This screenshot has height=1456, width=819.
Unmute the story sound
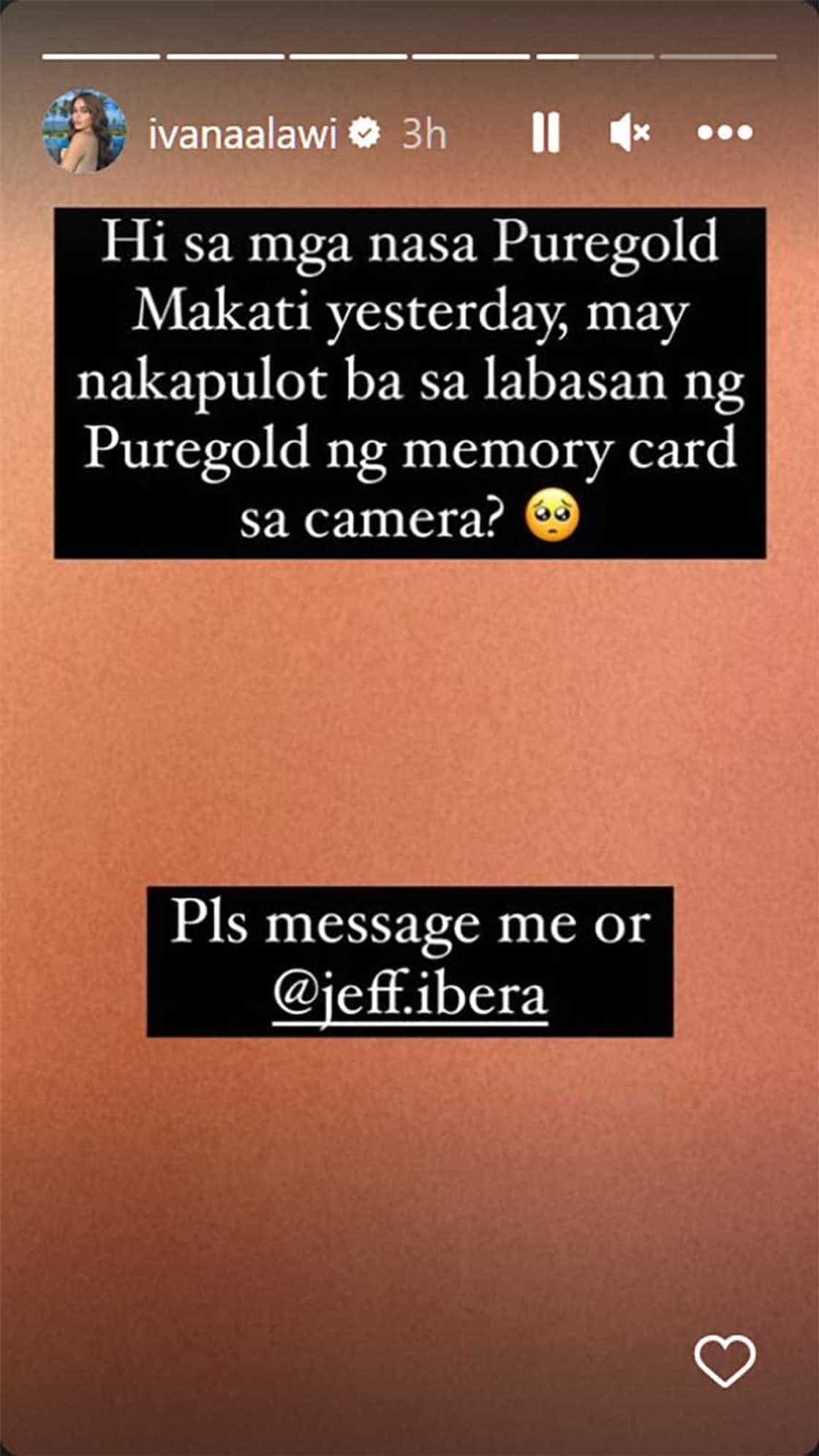tap(629, 133)
